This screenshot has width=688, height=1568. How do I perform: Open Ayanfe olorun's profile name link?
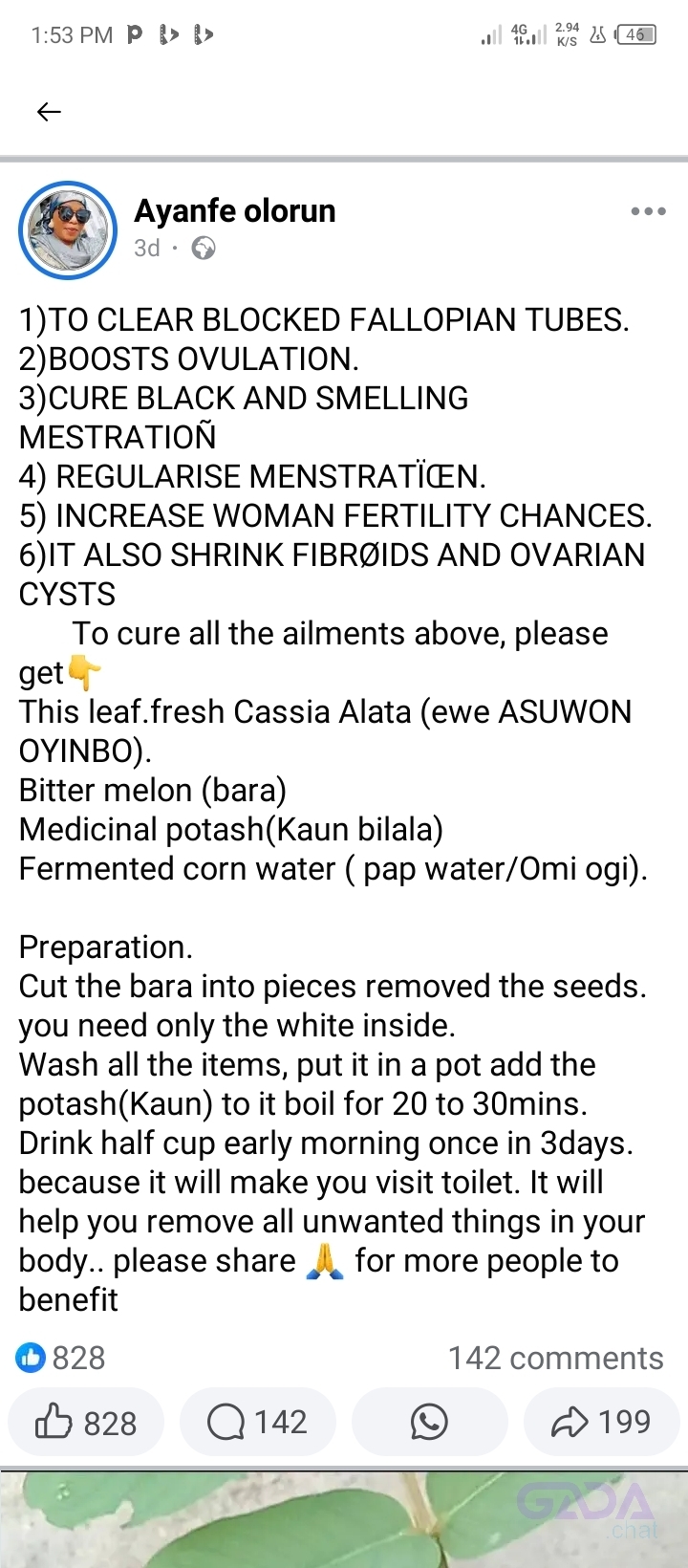[235, 210]
